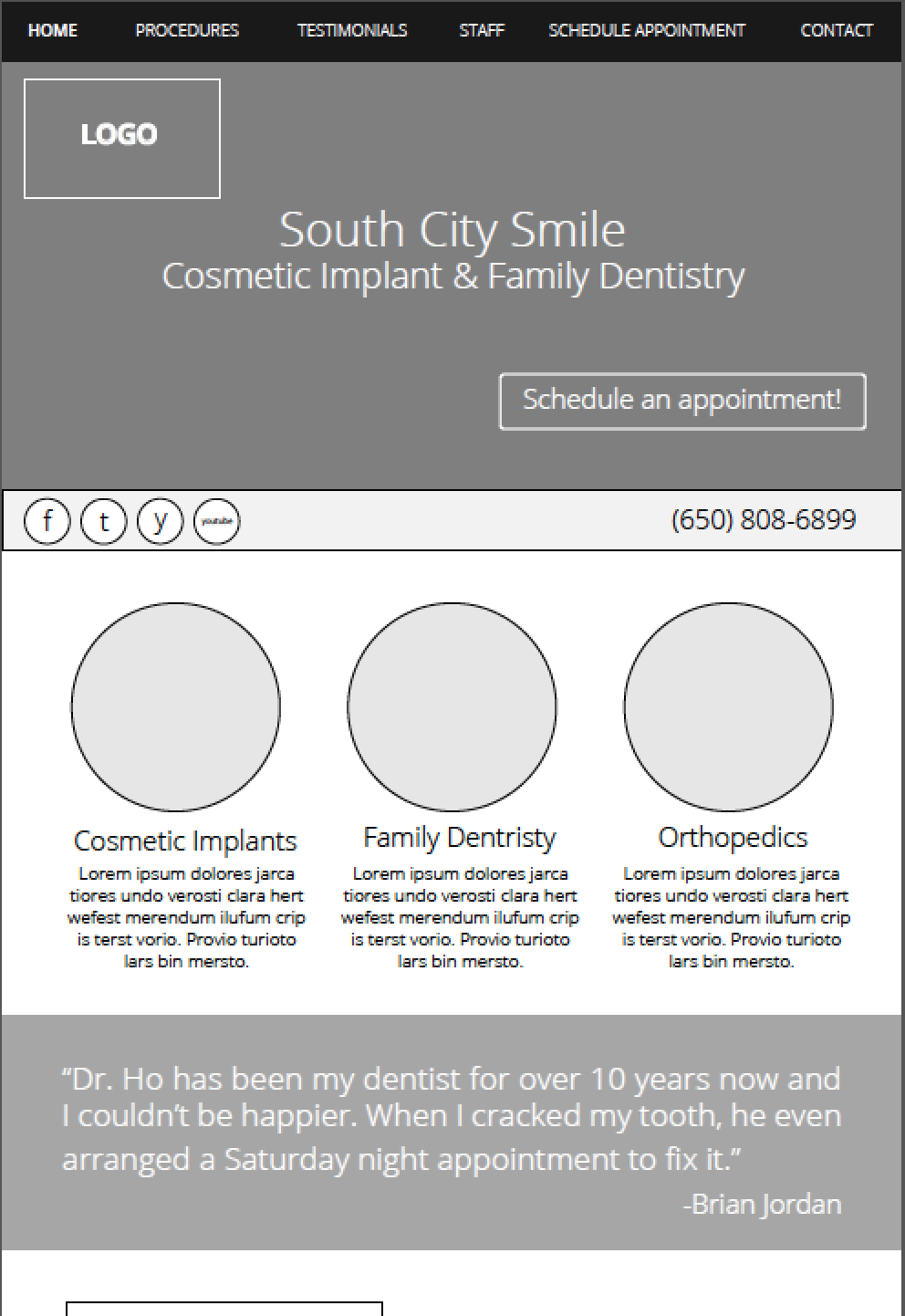Open the Facebook "f" social icon

47,521
